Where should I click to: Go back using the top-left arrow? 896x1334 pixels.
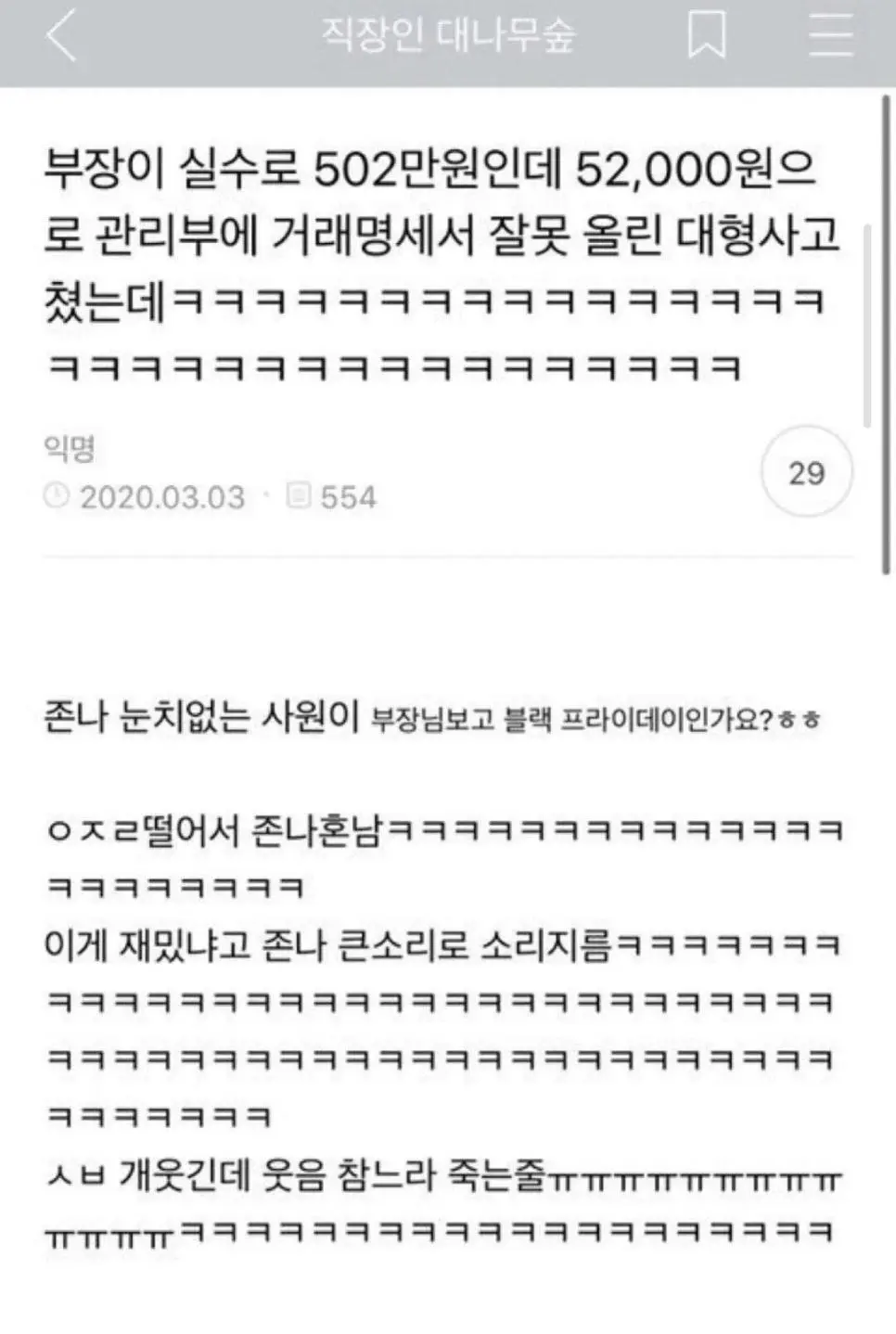61,38
